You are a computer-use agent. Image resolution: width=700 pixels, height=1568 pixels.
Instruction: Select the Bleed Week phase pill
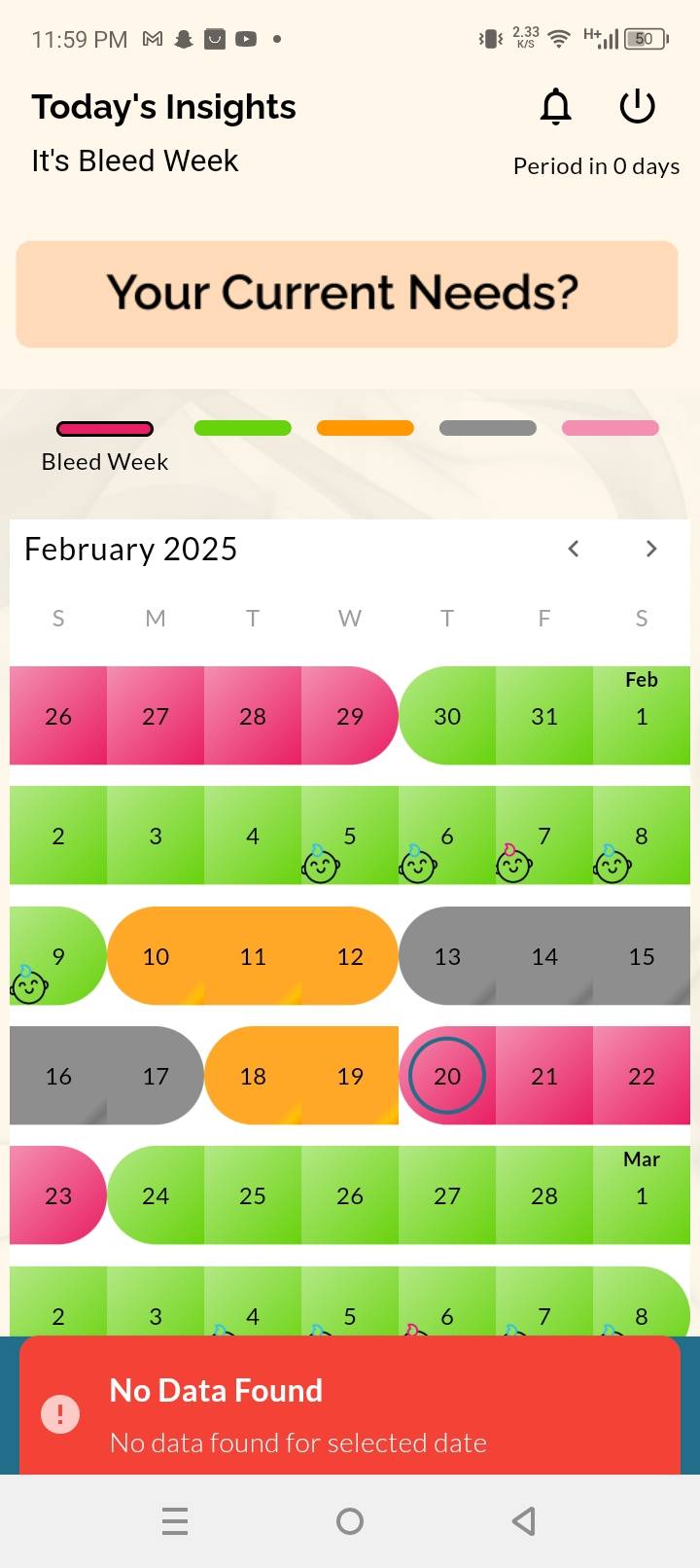[105, 429]
